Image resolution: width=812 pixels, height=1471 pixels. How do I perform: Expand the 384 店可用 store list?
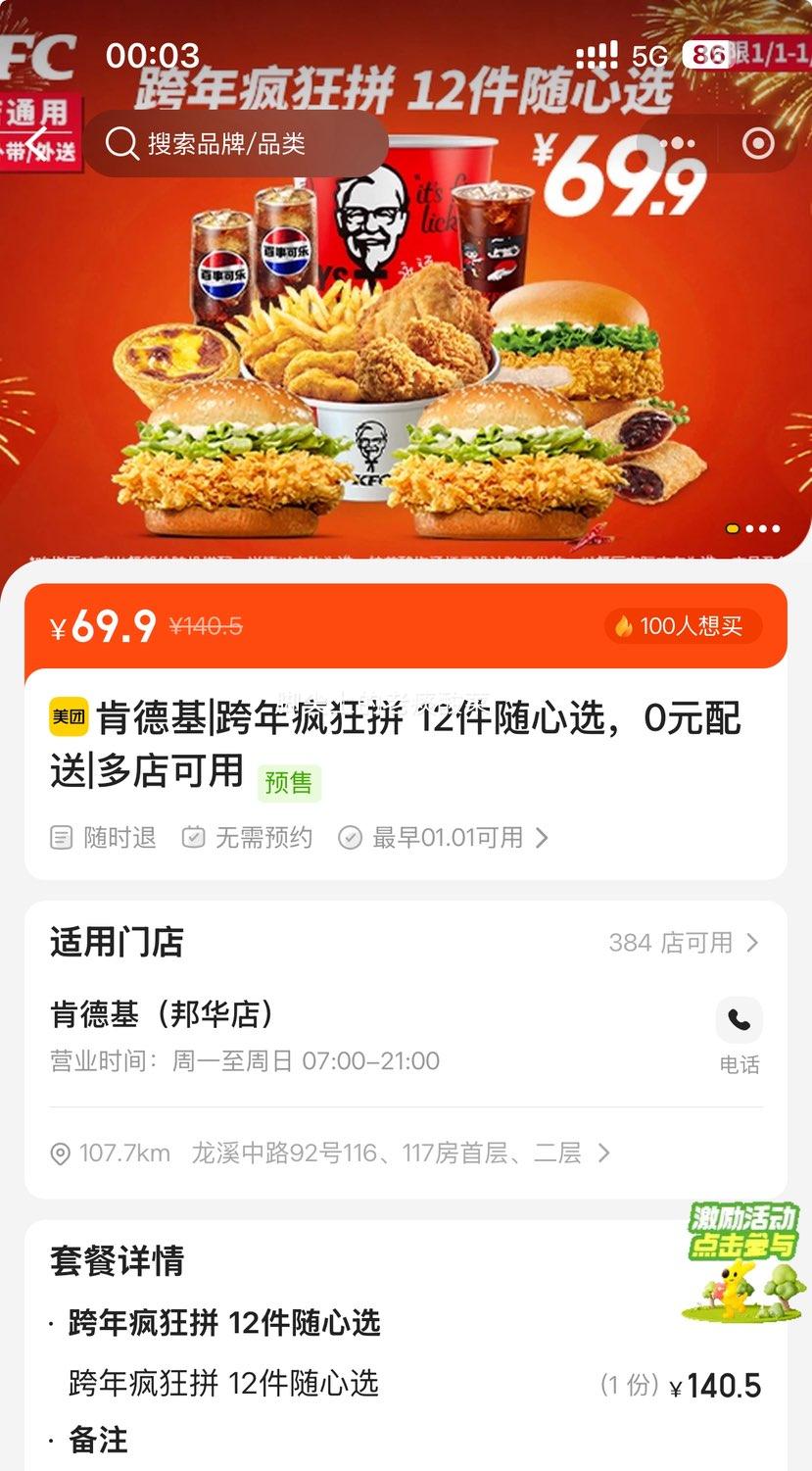click(x=686, y=943)
